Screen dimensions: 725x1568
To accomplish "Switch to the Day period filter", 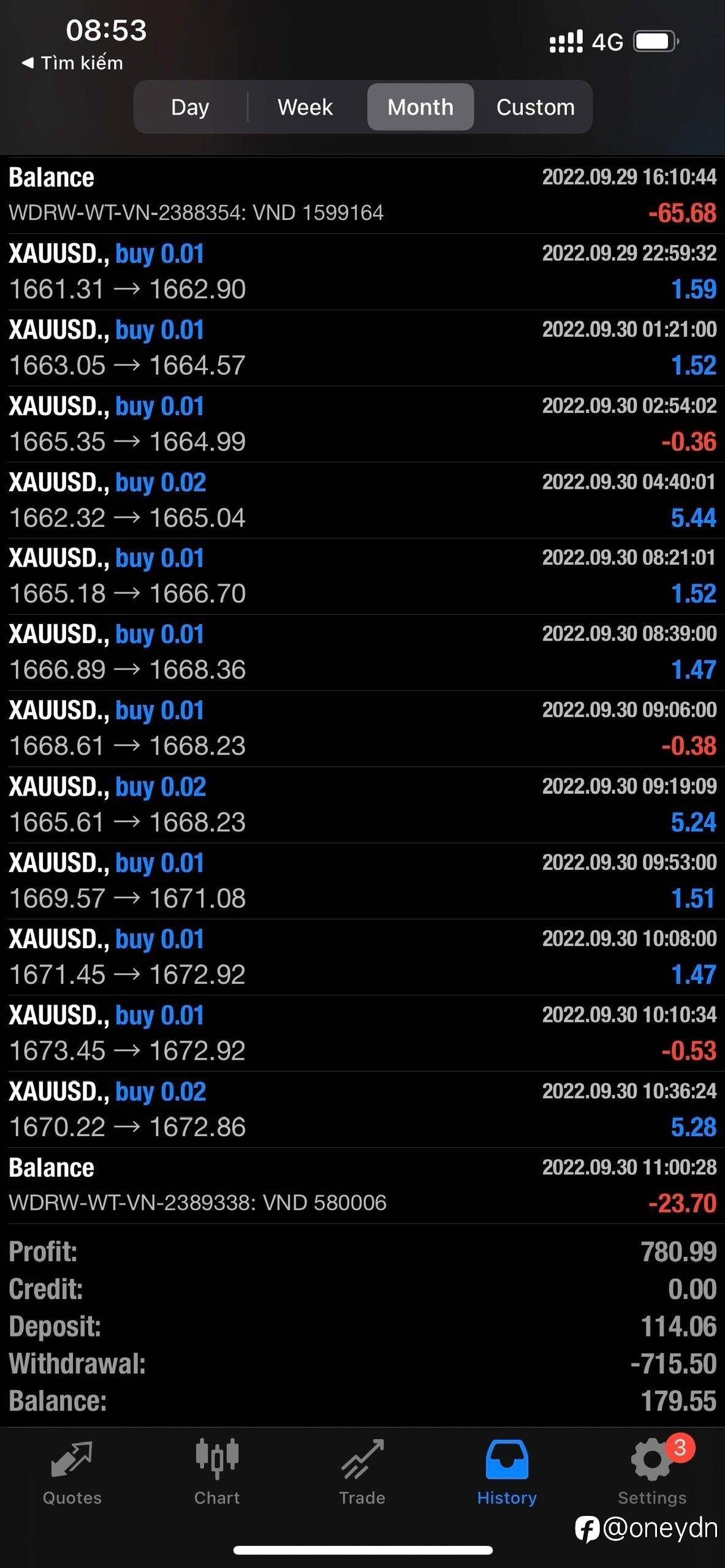I will coord(190,107).
